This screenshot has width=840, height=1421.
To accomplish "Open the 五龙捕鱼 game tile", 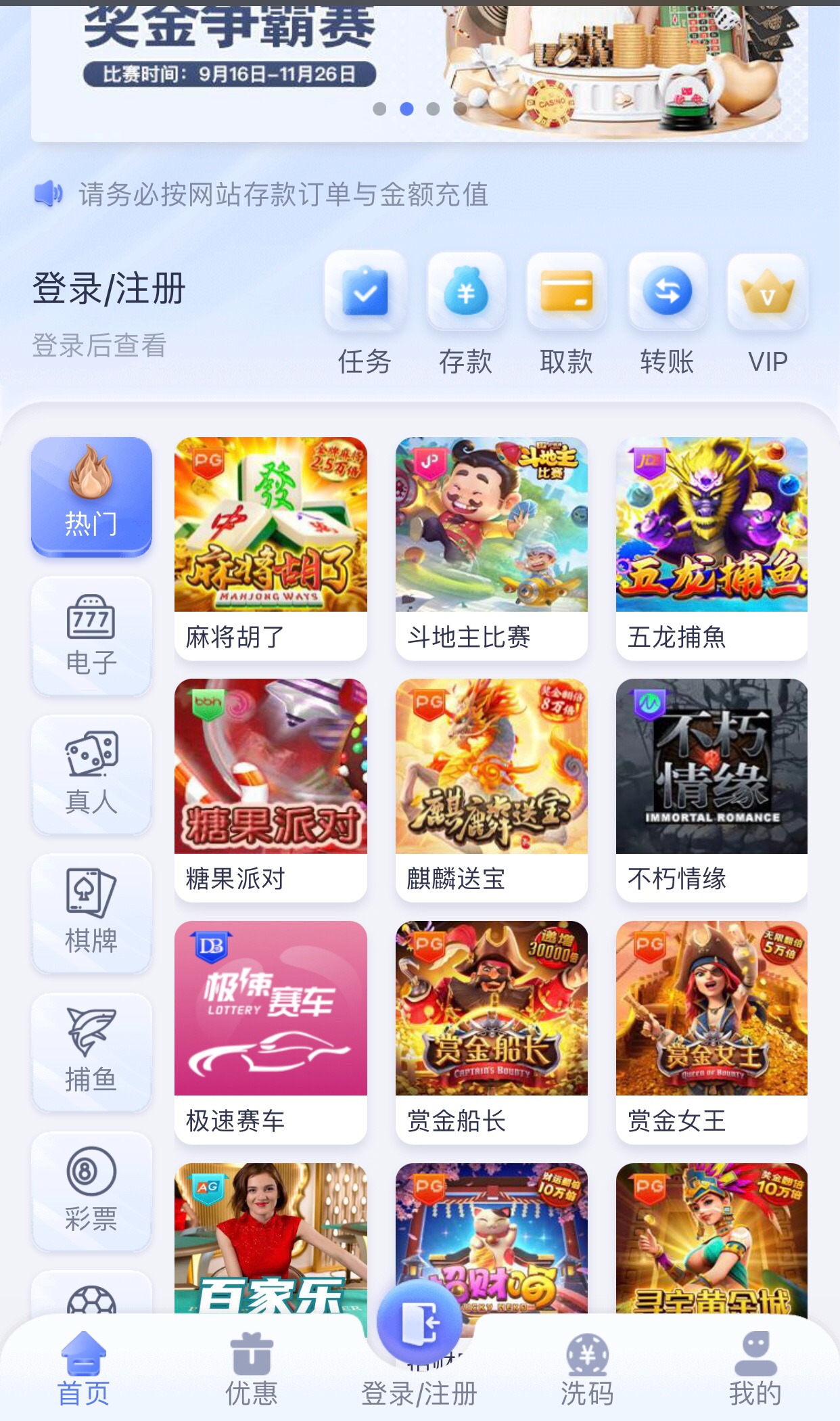I will (711, 547).
